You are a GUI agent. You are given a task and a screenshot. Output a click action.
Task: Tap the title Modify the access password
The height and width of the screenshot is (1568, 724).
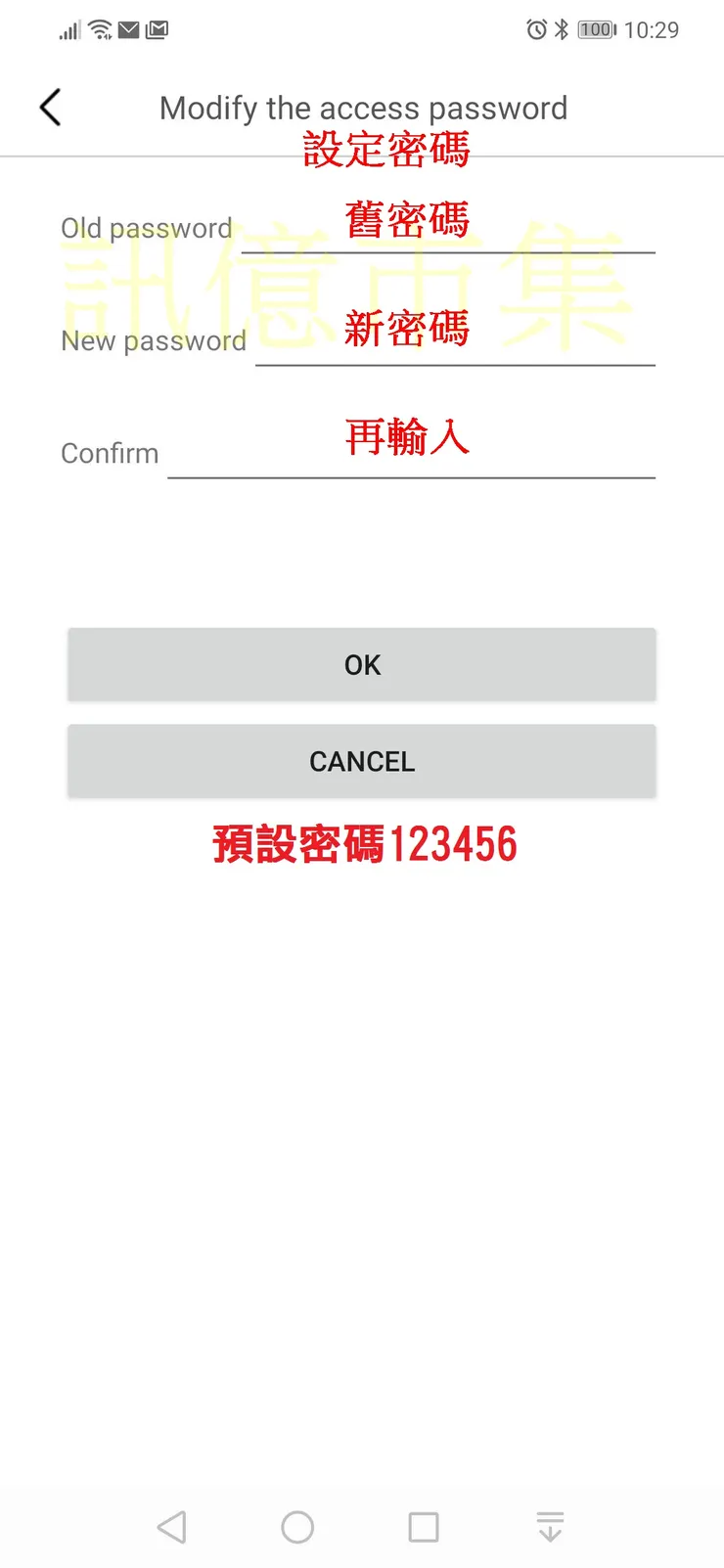[x=363, y=108]
